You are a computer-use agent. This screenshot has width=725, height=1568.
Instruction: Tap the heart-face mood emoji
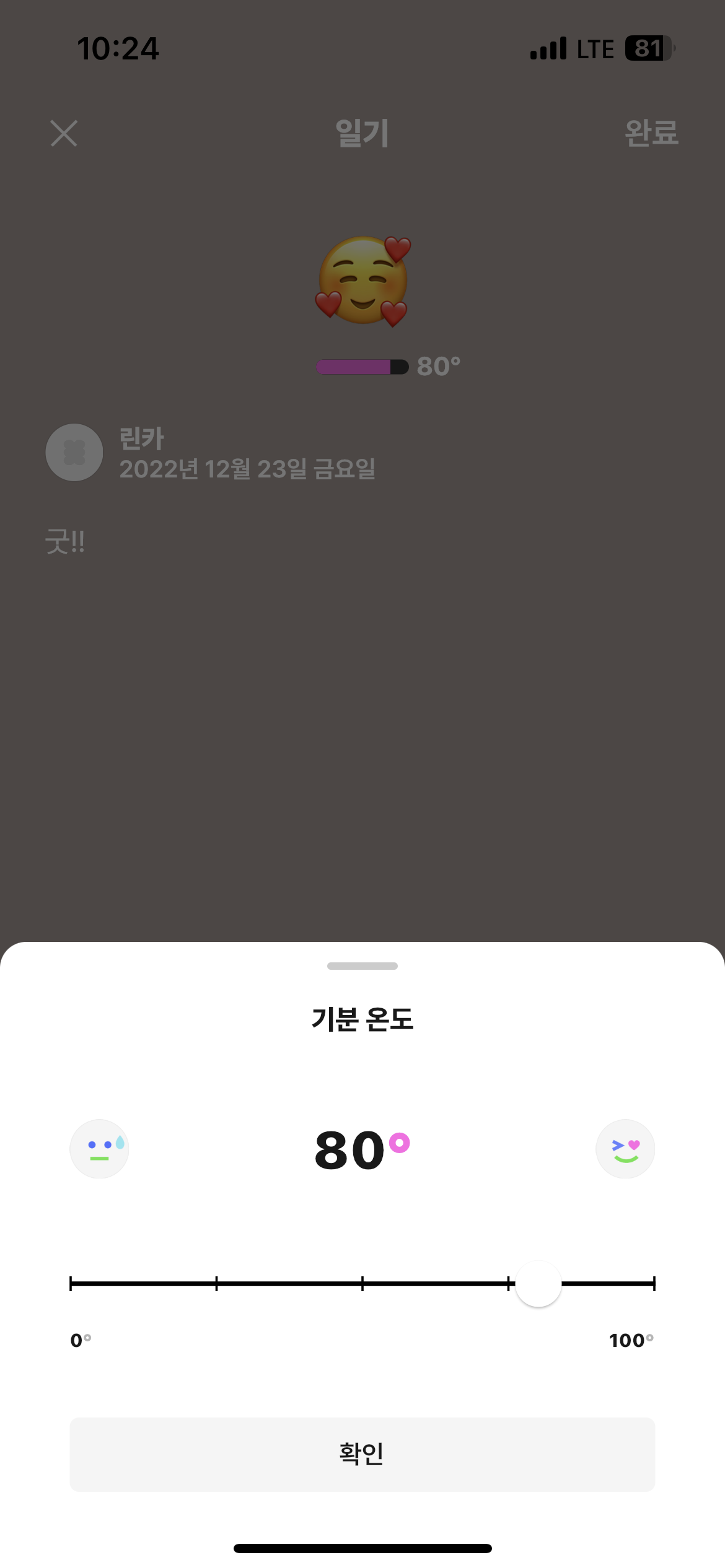[x=363, y=281]
